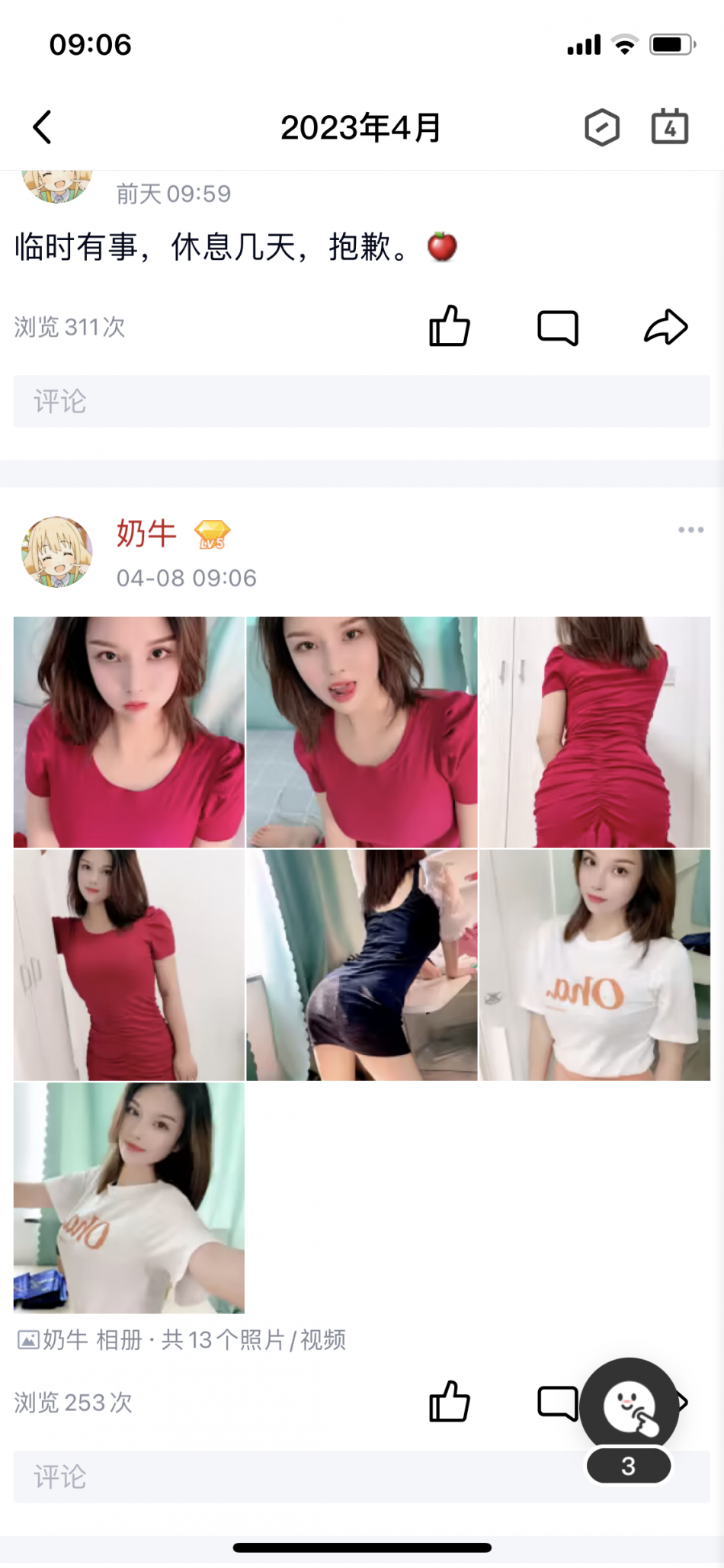Open the hexagon settings icon
724x1568 pixels.
[602, 127]
